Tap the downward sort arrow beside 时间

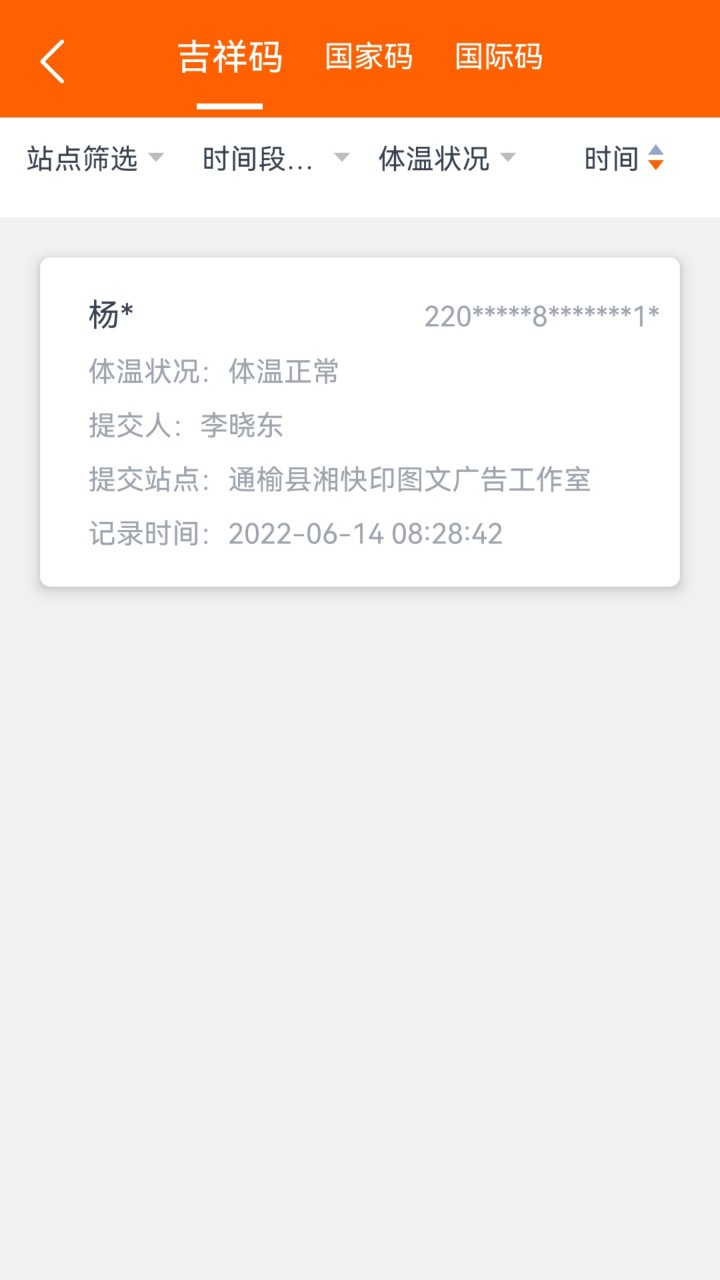pyautogui.click(x=658, y=165)
